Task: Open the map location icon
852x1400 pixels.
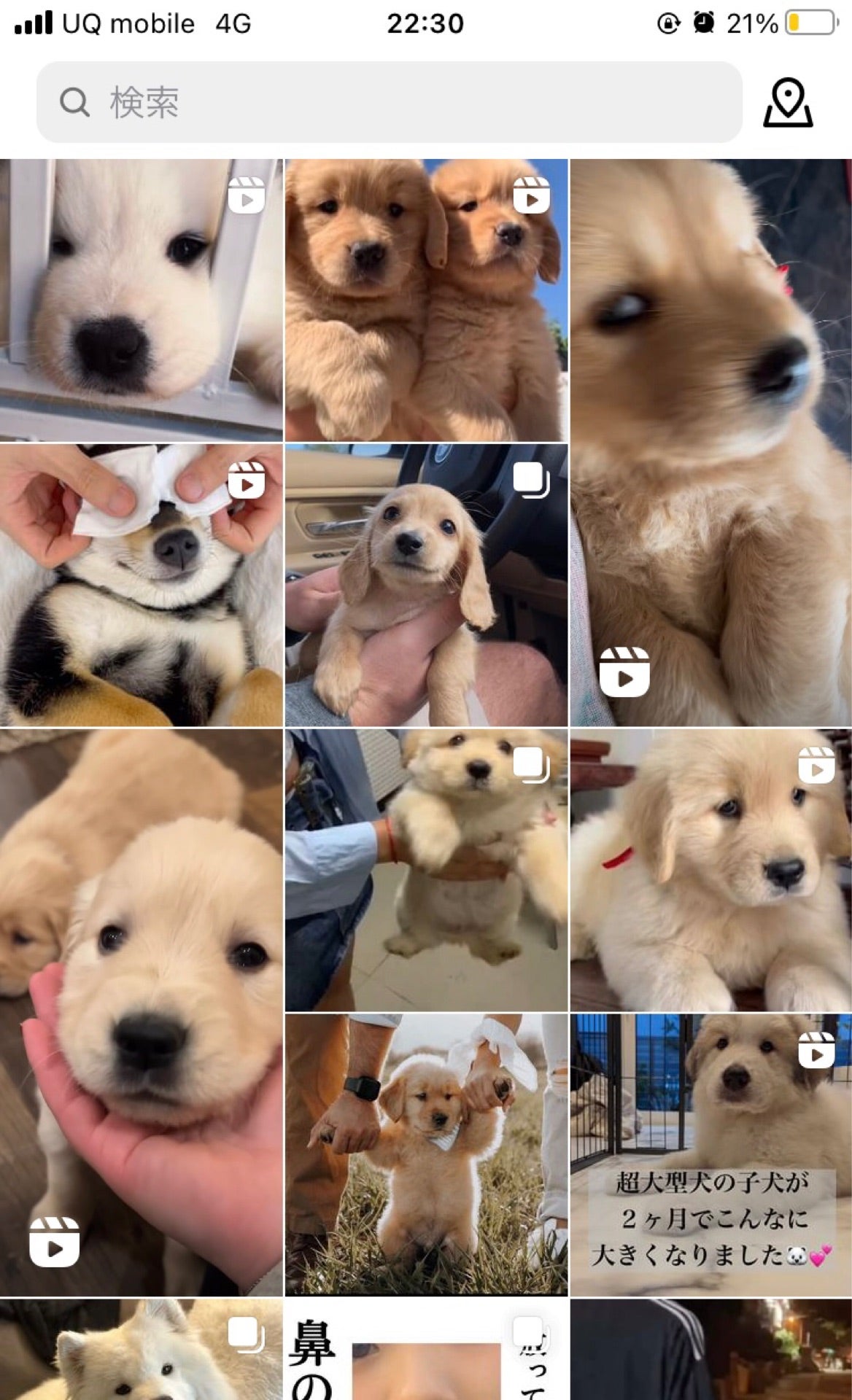Action: (x=788, y=103)
